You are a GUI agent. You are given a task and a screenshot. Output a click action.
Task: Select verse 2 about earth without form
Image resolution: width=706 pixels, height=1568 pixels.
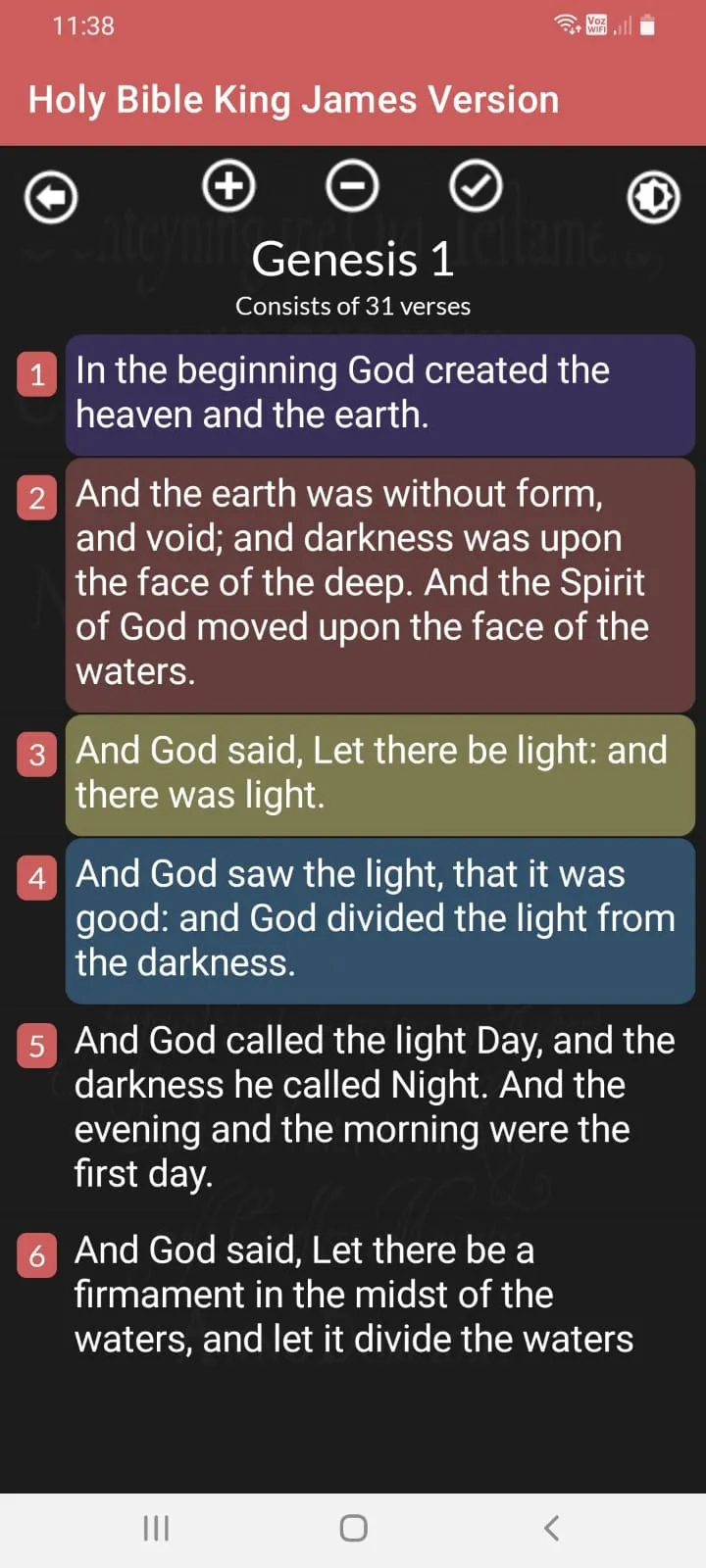click(380, 584)
